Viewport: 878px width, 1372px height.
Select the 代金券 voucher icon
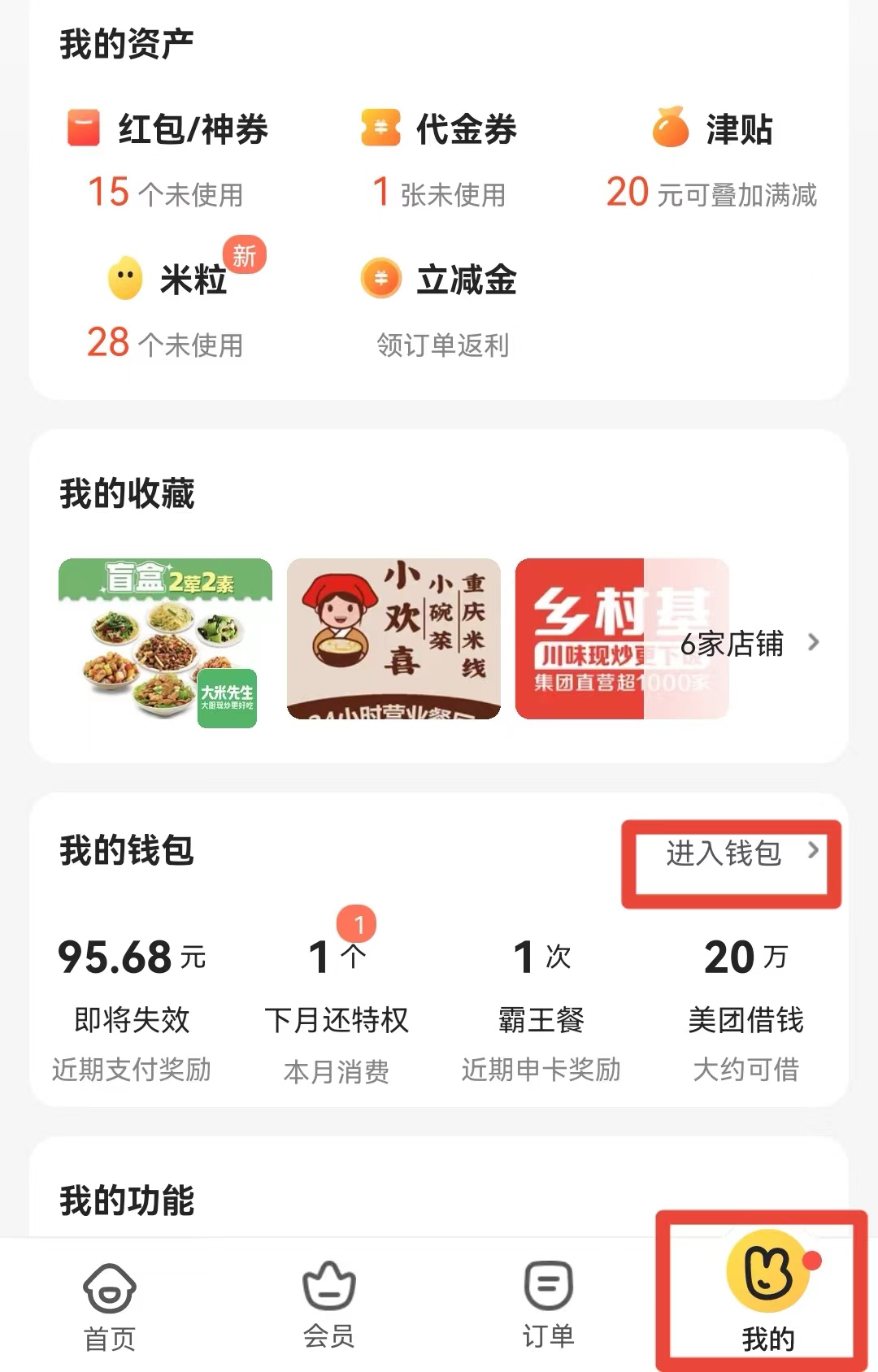coord(379,128)
